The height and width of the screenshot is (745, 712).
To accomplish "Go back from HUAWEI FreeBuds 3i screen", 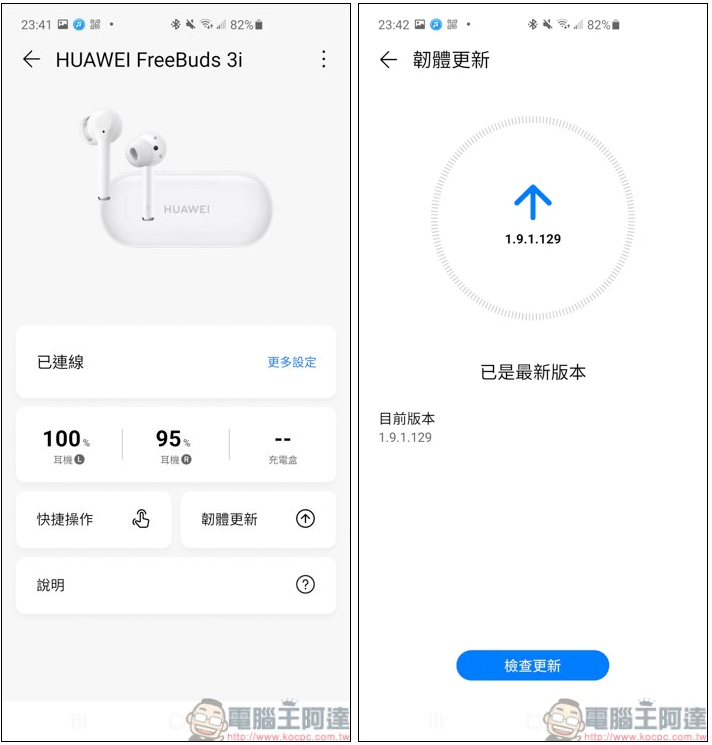I will pos(32,60).
